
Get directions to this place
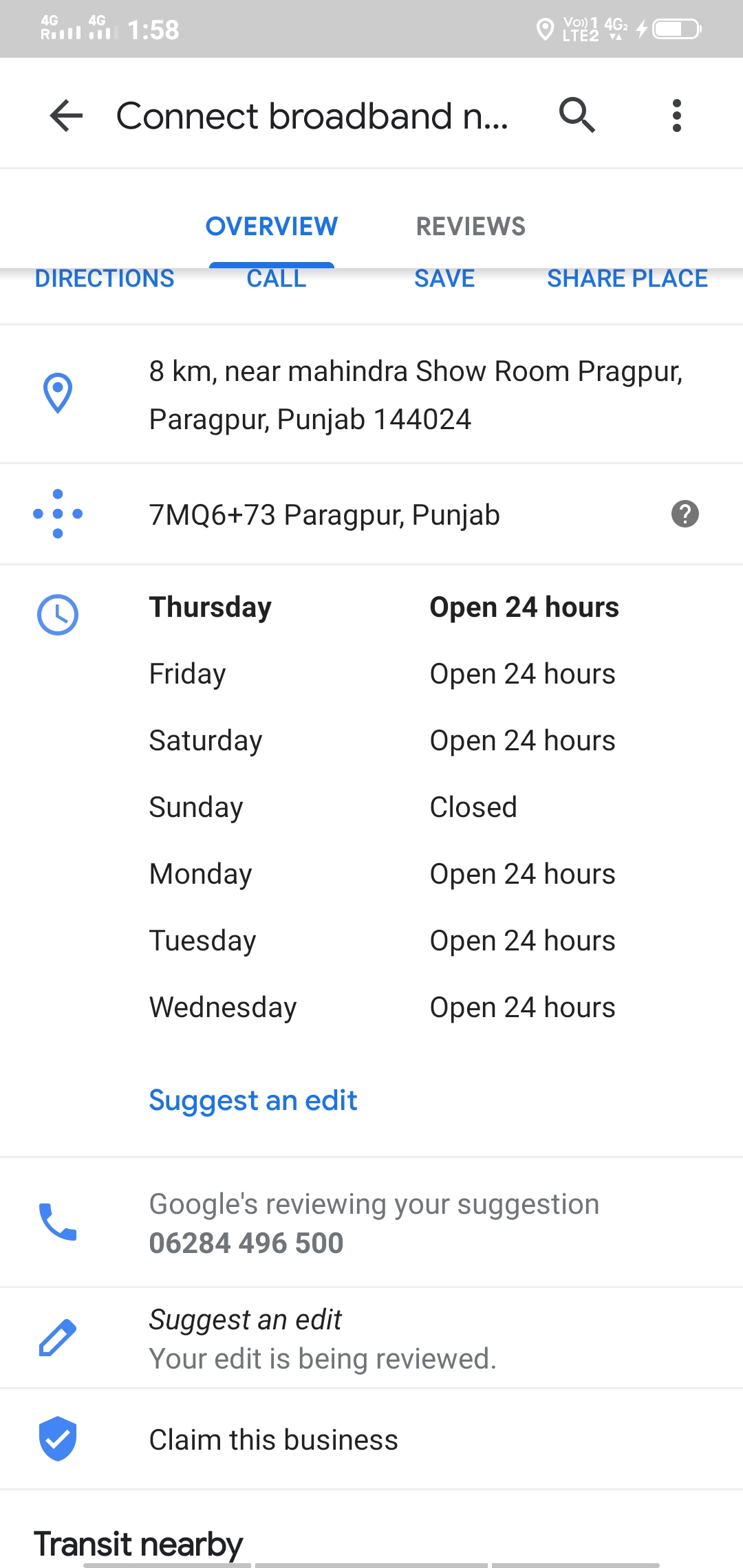coord(105,279)
